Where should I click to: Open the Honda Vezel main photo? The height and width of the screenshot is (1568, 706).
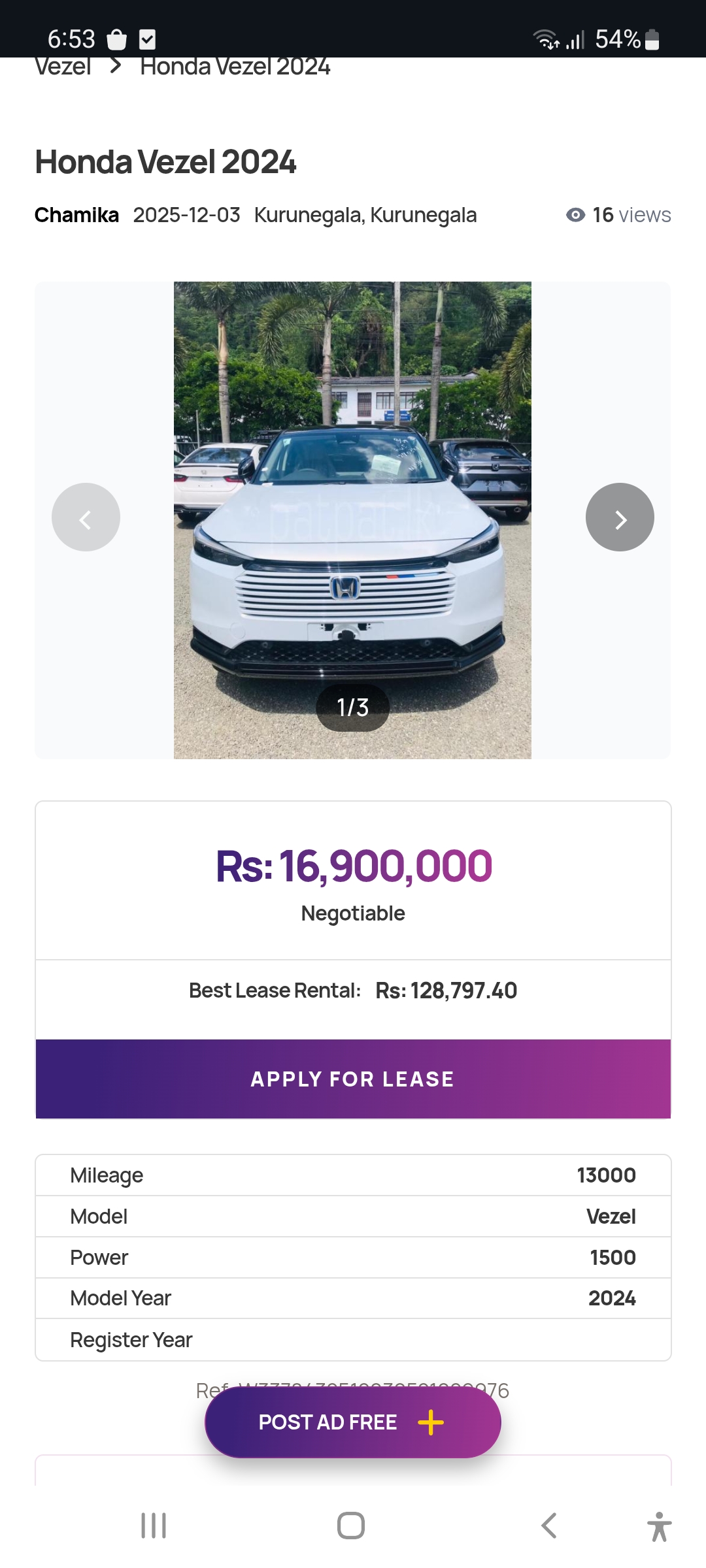tap(352, 520)
